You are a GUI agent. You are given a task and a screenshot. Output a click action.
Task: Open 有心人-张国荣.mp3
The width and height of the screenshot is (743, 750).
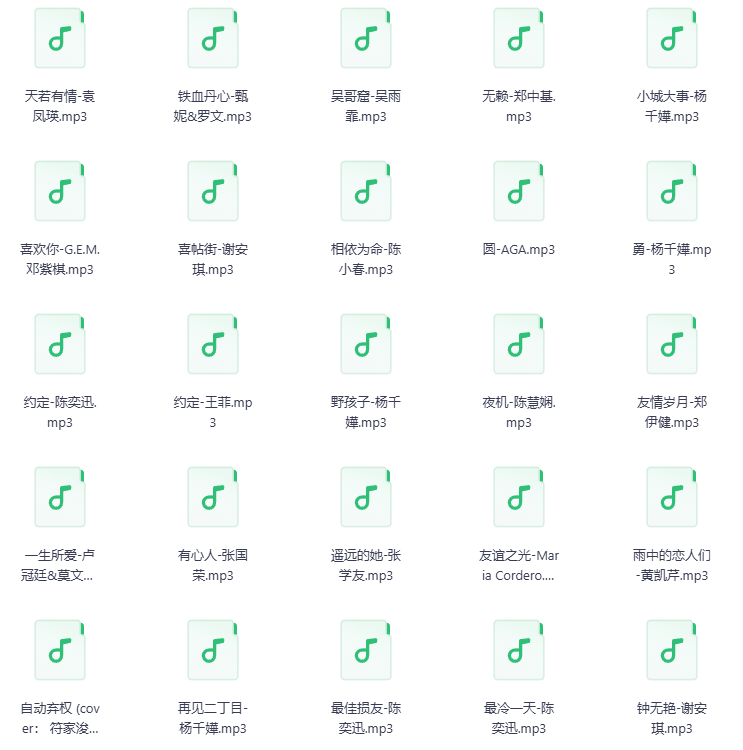[213, 497]
